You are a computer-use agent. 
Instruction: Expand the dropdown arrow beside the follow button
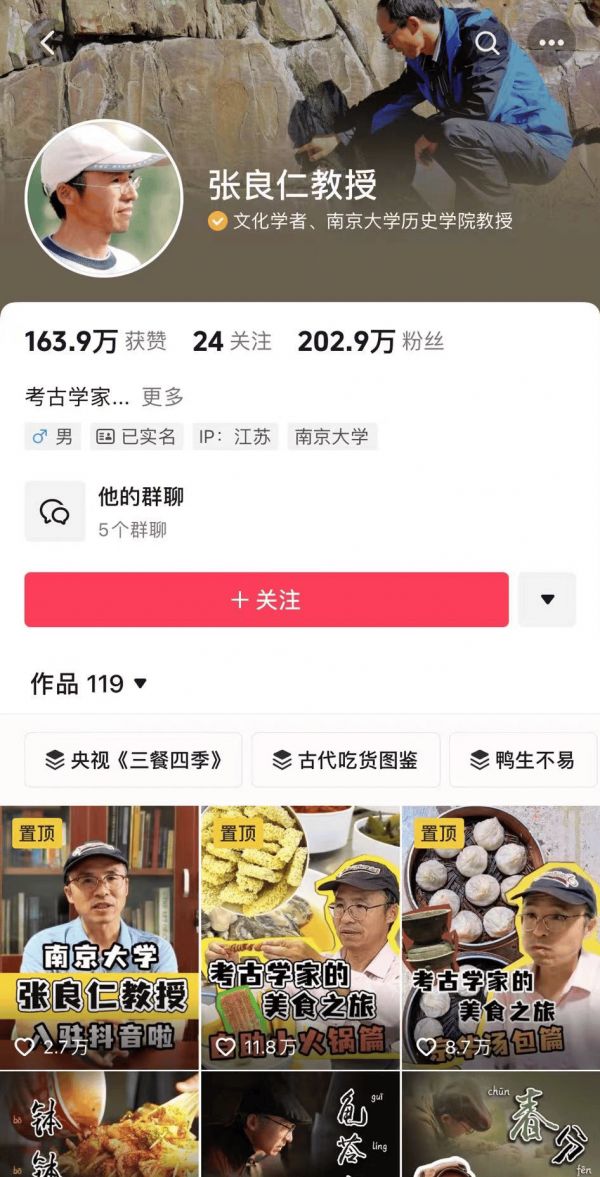pos(547,600)
